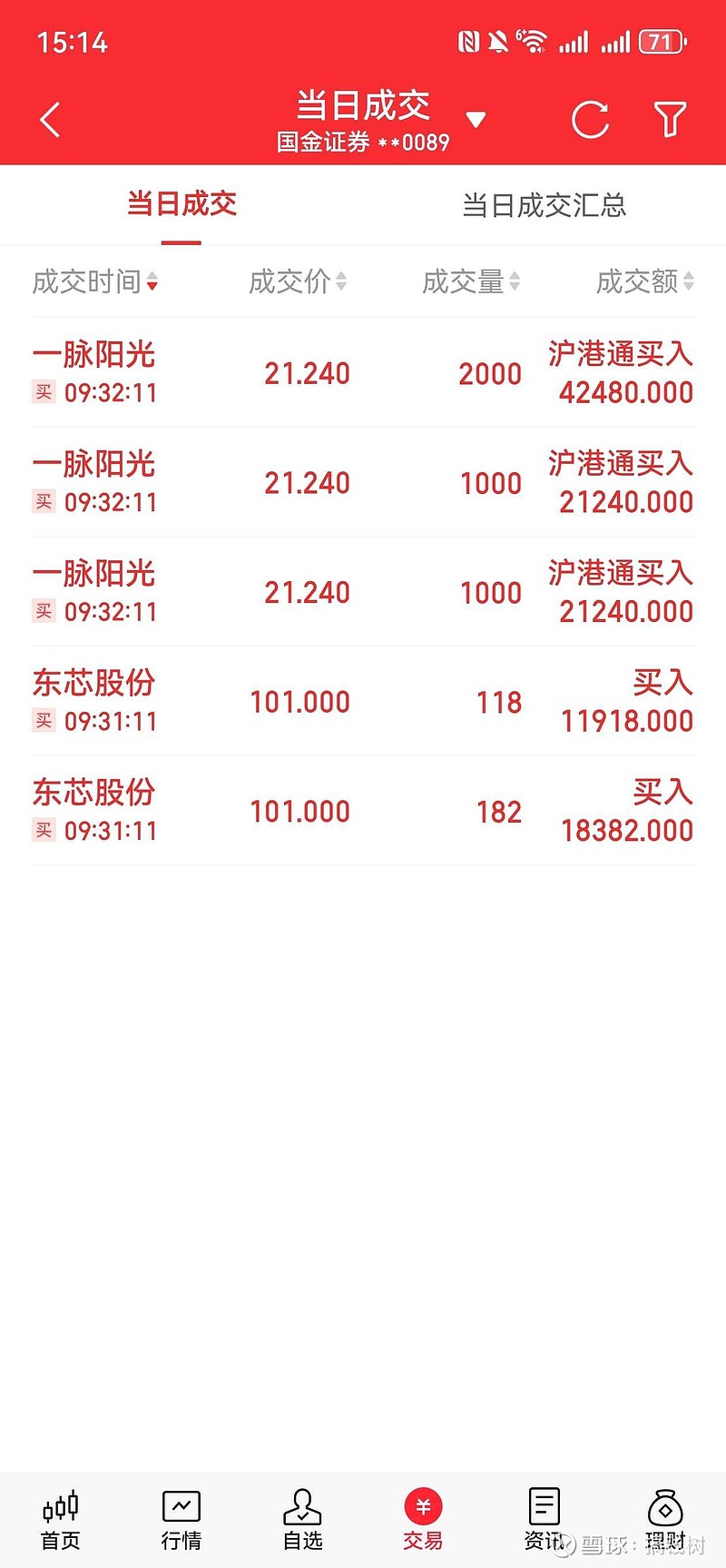Open the filter icon at top right
Image resolution: width=726 pixels, height=1568 pixels.
[670, 119]
